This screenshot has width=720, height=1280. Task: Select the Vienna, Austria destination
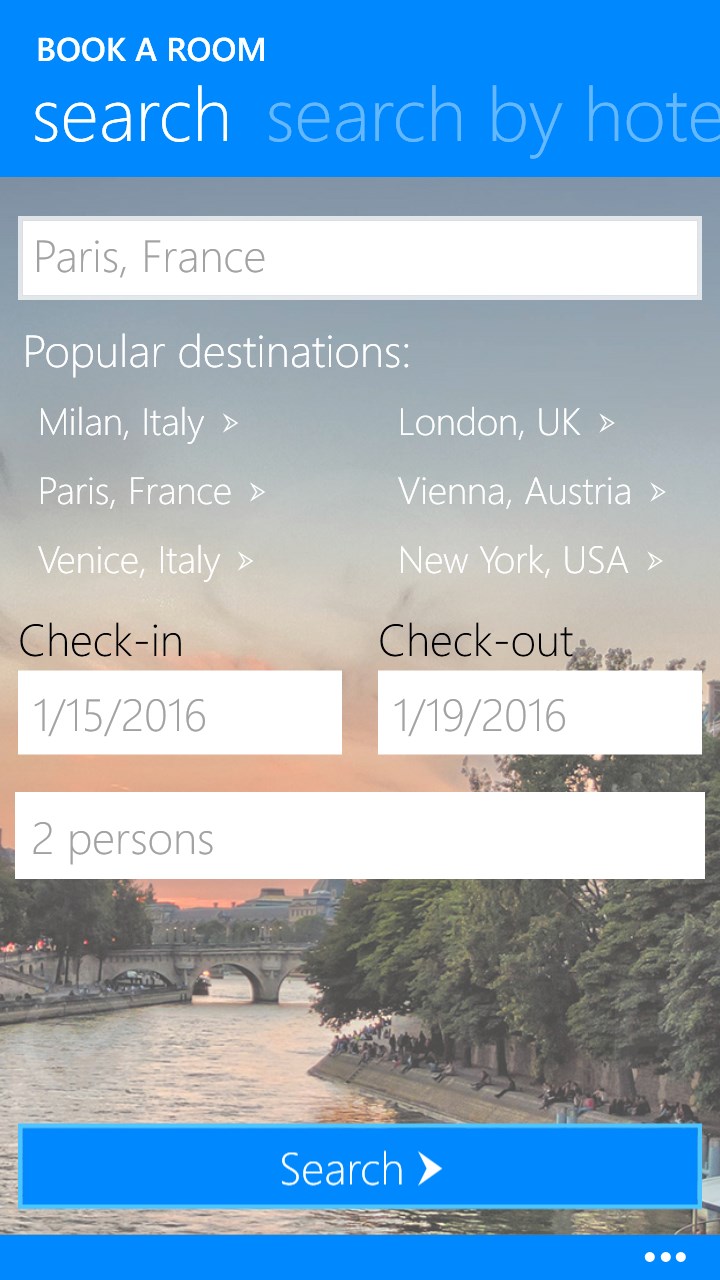point(531,492)
